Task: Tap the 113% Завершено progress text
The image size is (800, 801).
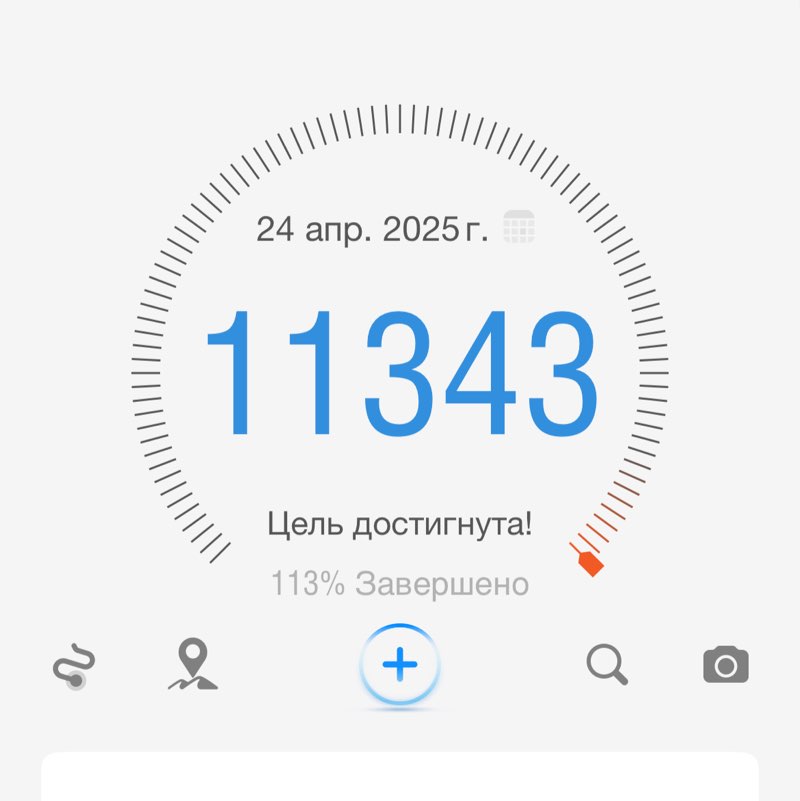Action: 400,581
